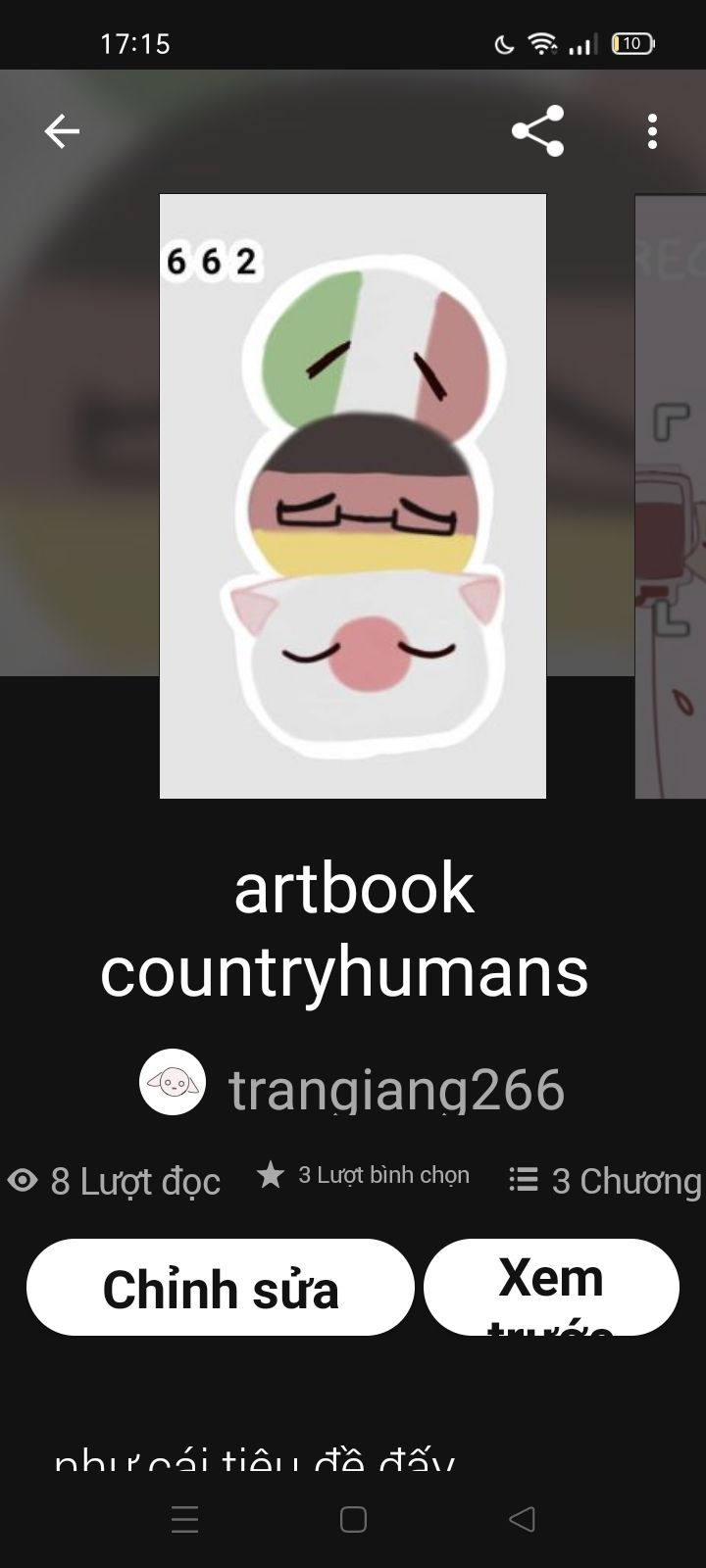Viewport: 706px width, 1568px height.
Task: Tap the system back navigation button
Action: 522,1519
